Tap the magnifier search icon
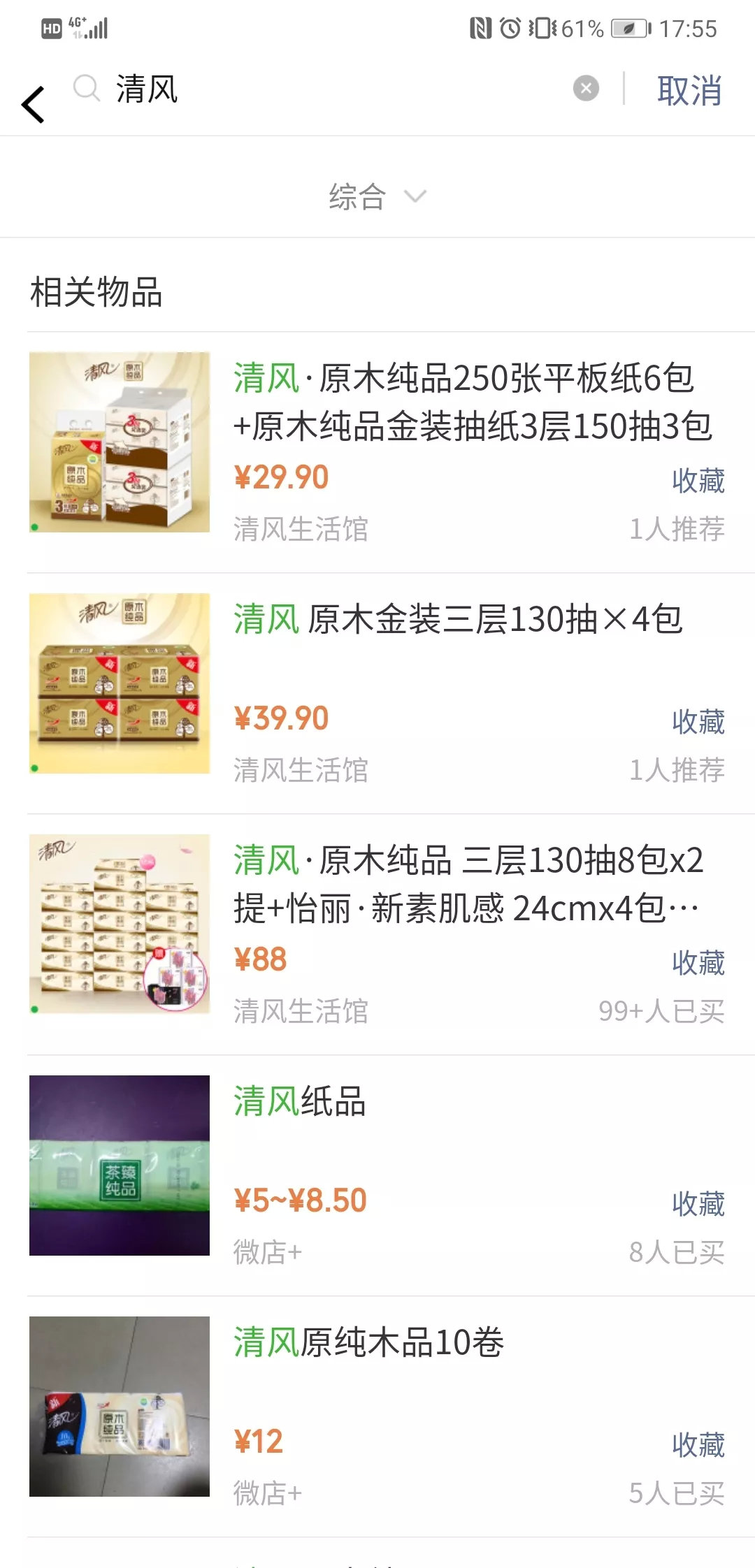755x1568 pixels. pyautogui.click(x=85, y=89)
